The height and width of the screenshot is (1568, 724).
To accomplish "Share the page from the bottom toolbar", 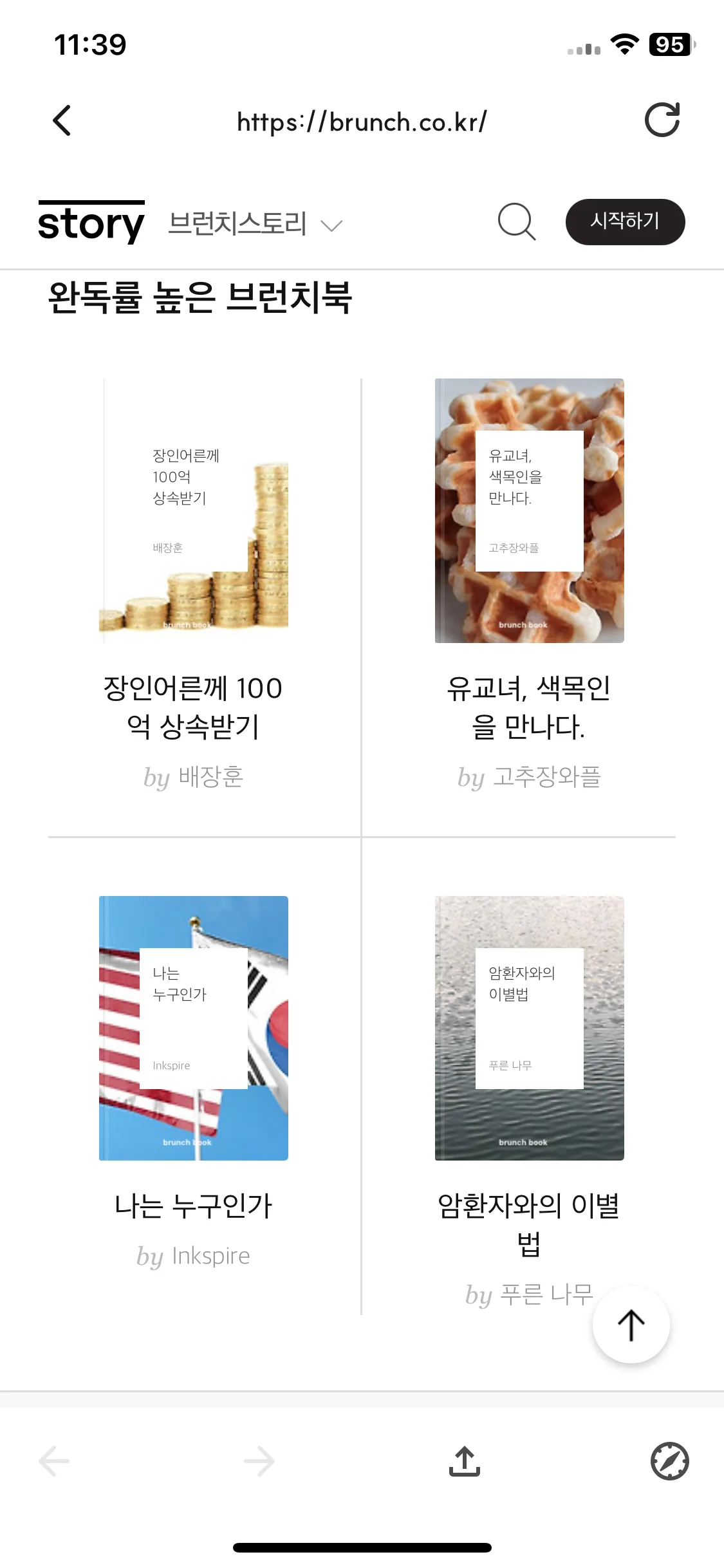I will coord(465,1461).
